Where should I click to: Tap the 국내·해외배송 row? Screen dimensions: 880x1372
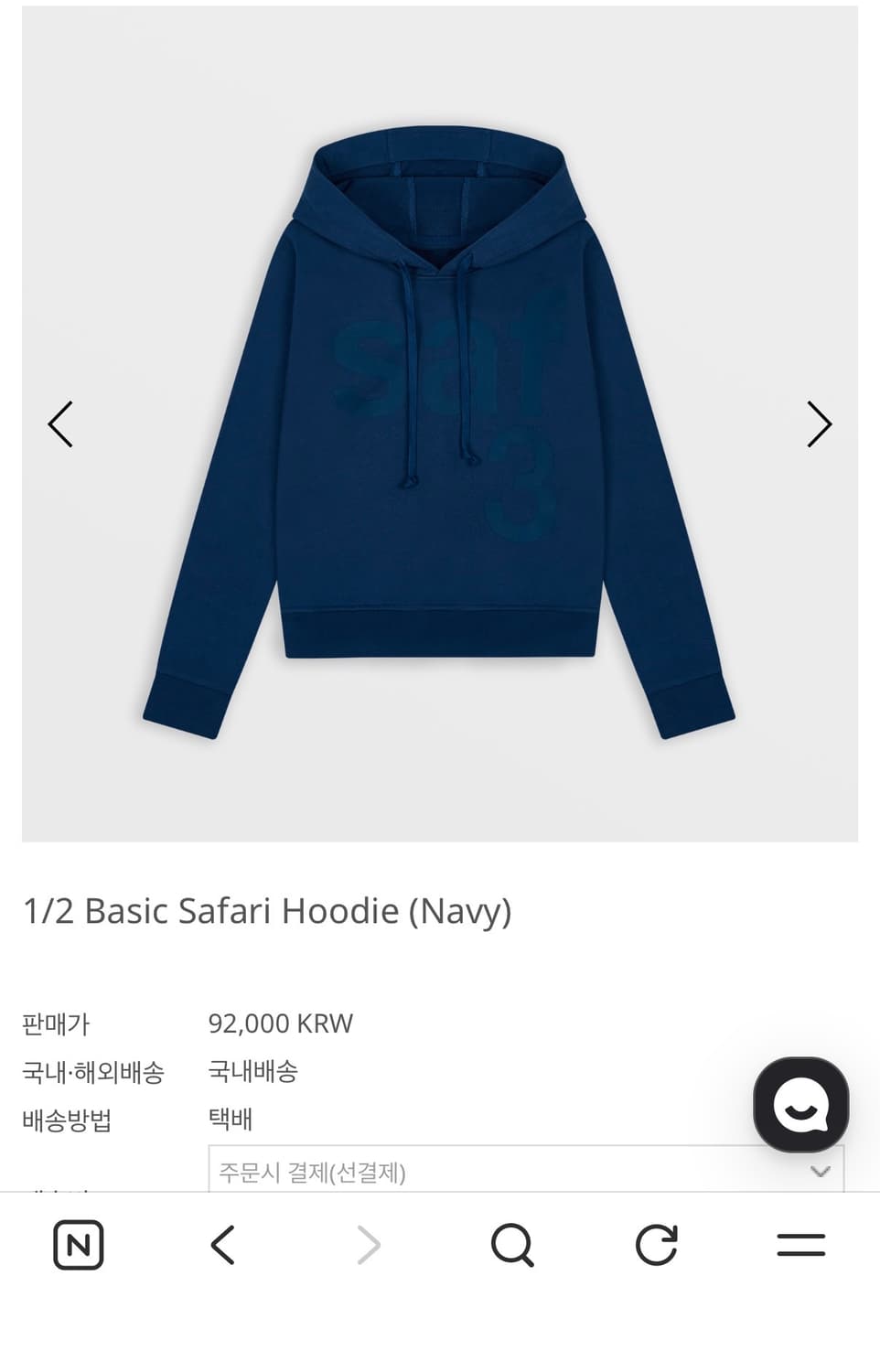tap(95, 1070)
